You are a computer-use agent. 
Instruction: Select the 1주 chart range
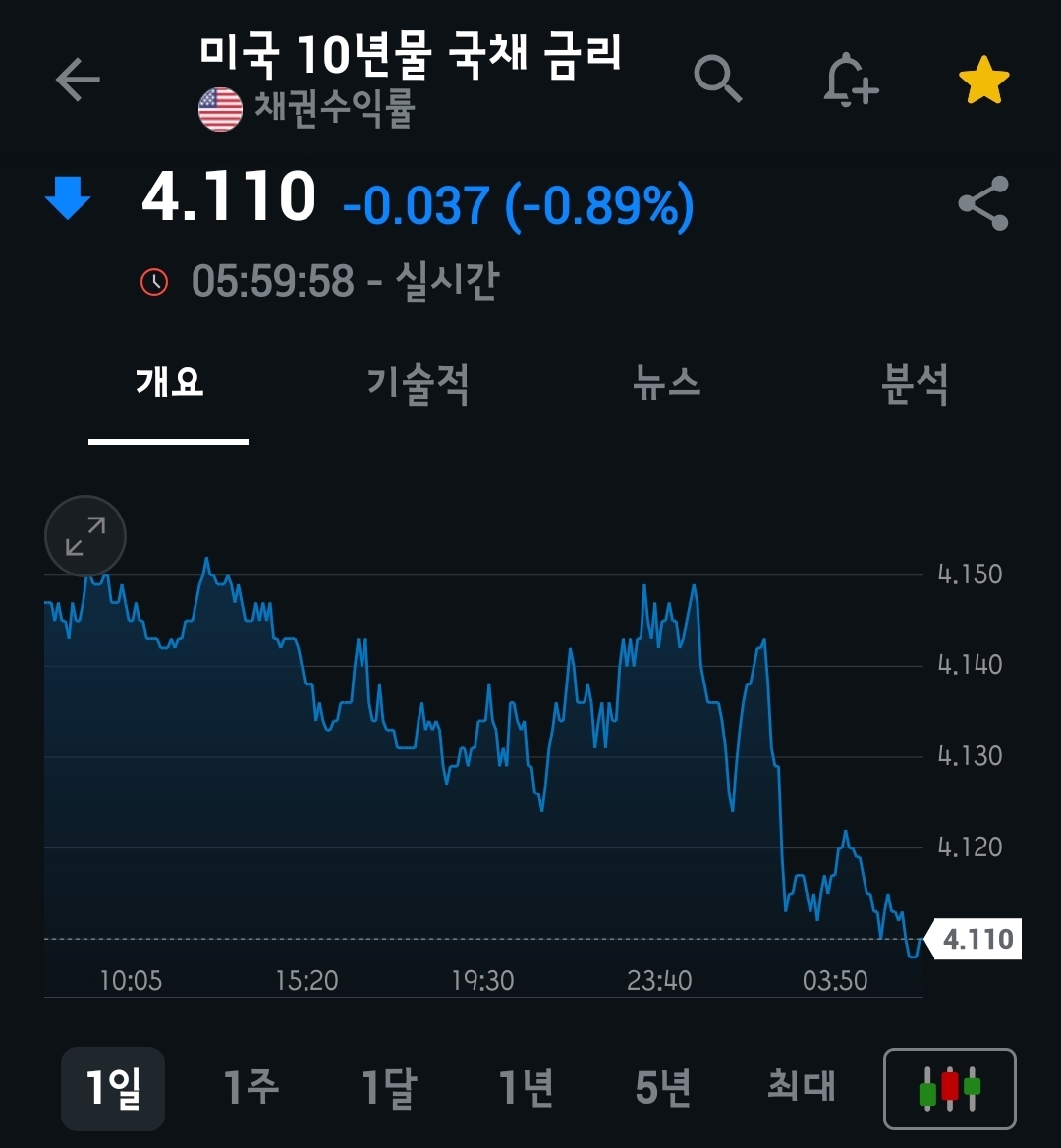(251, 1088)
